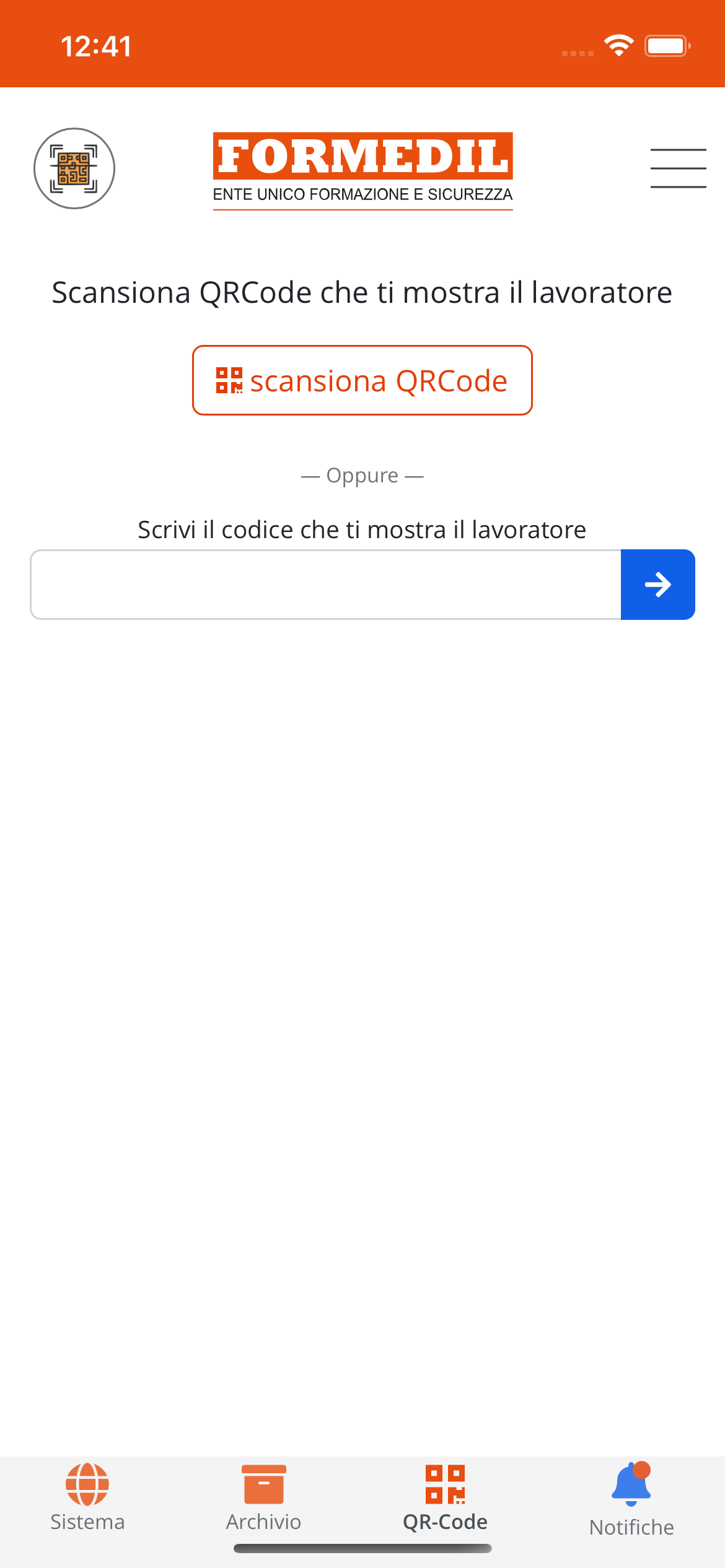Select the worker code input field

click(325, 584)
